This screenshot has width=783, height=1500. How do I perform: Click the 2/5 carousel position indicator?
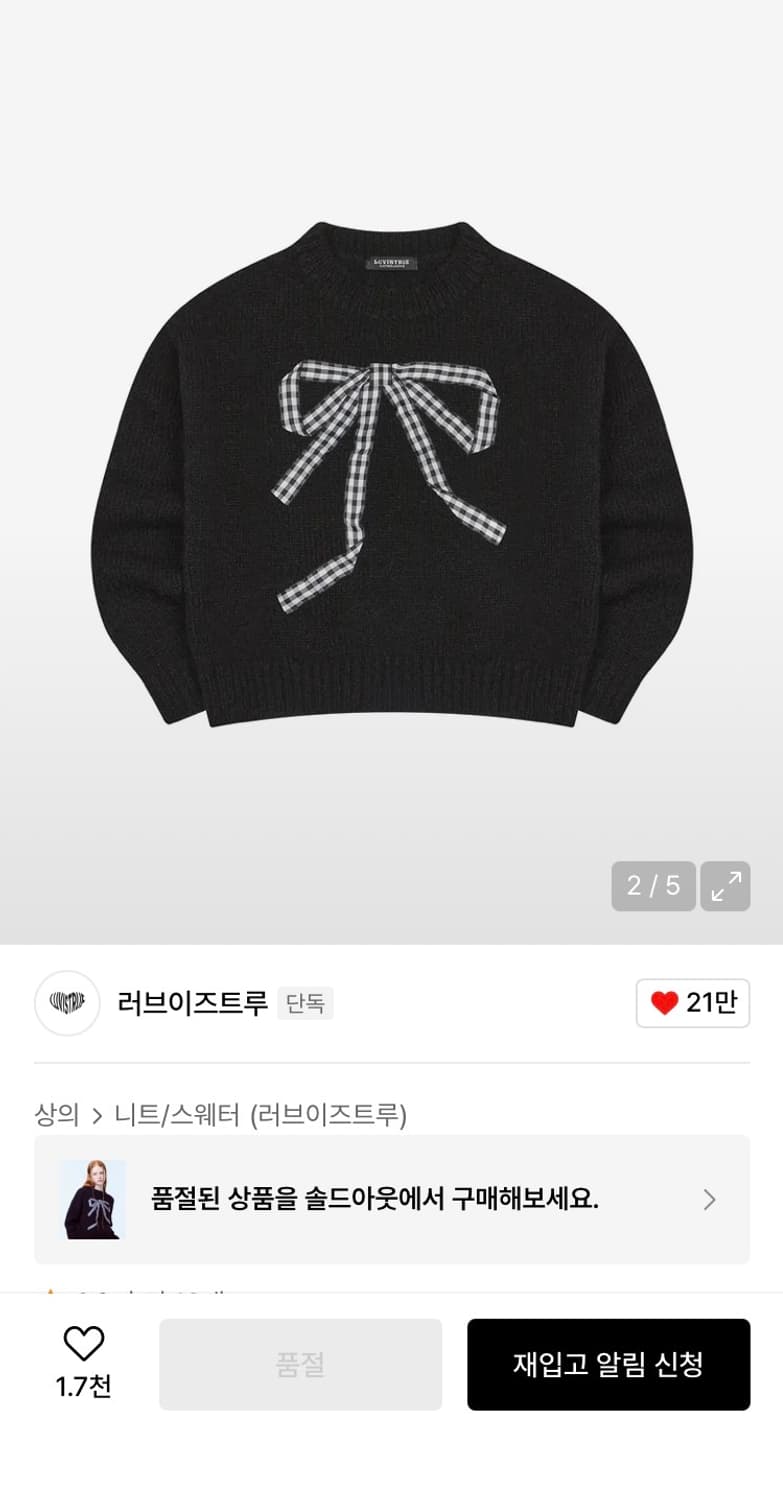coord(653,886)
